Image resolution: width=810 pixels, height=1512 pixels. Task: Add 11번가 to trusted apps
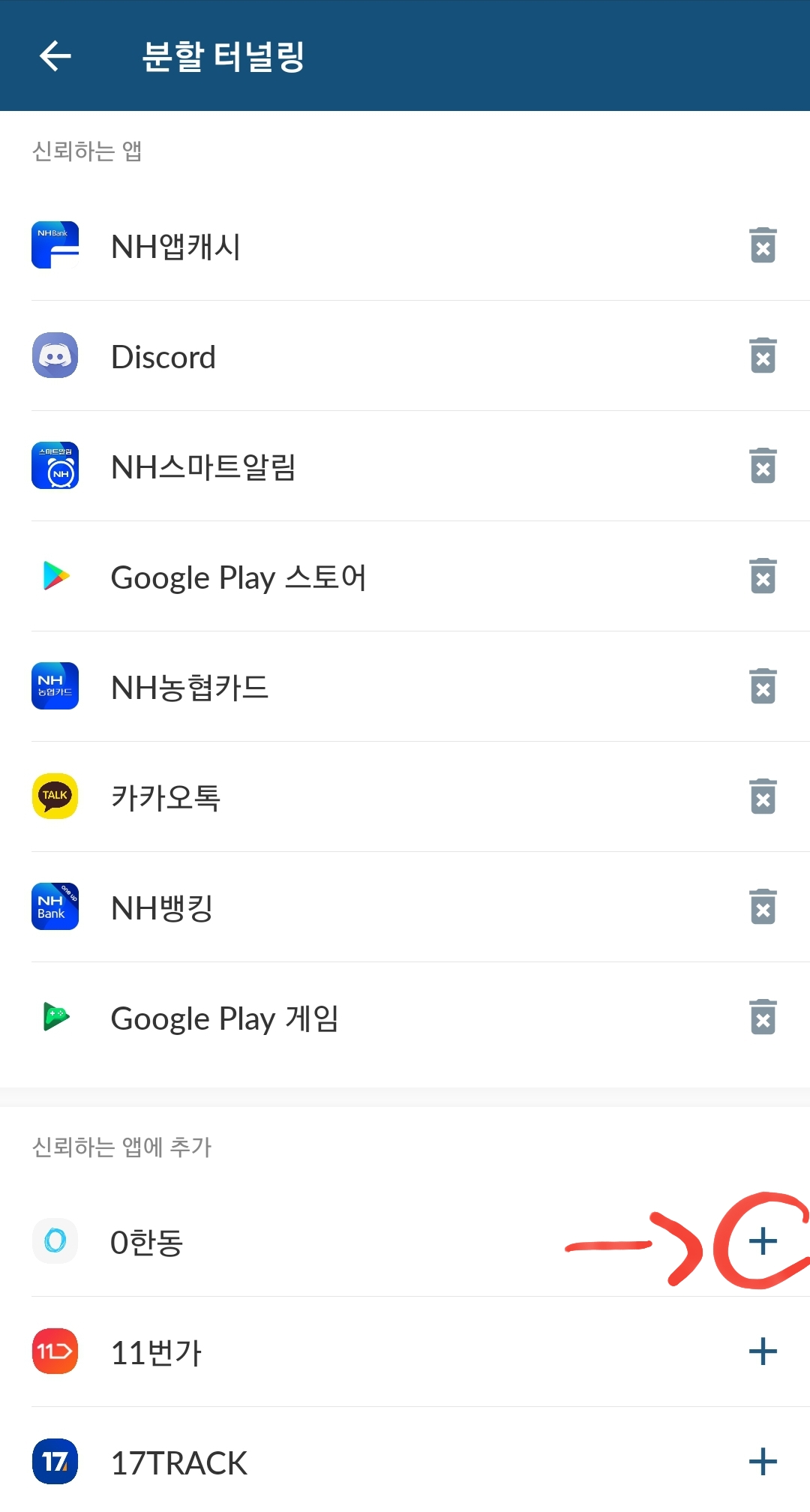[763, 1351]
